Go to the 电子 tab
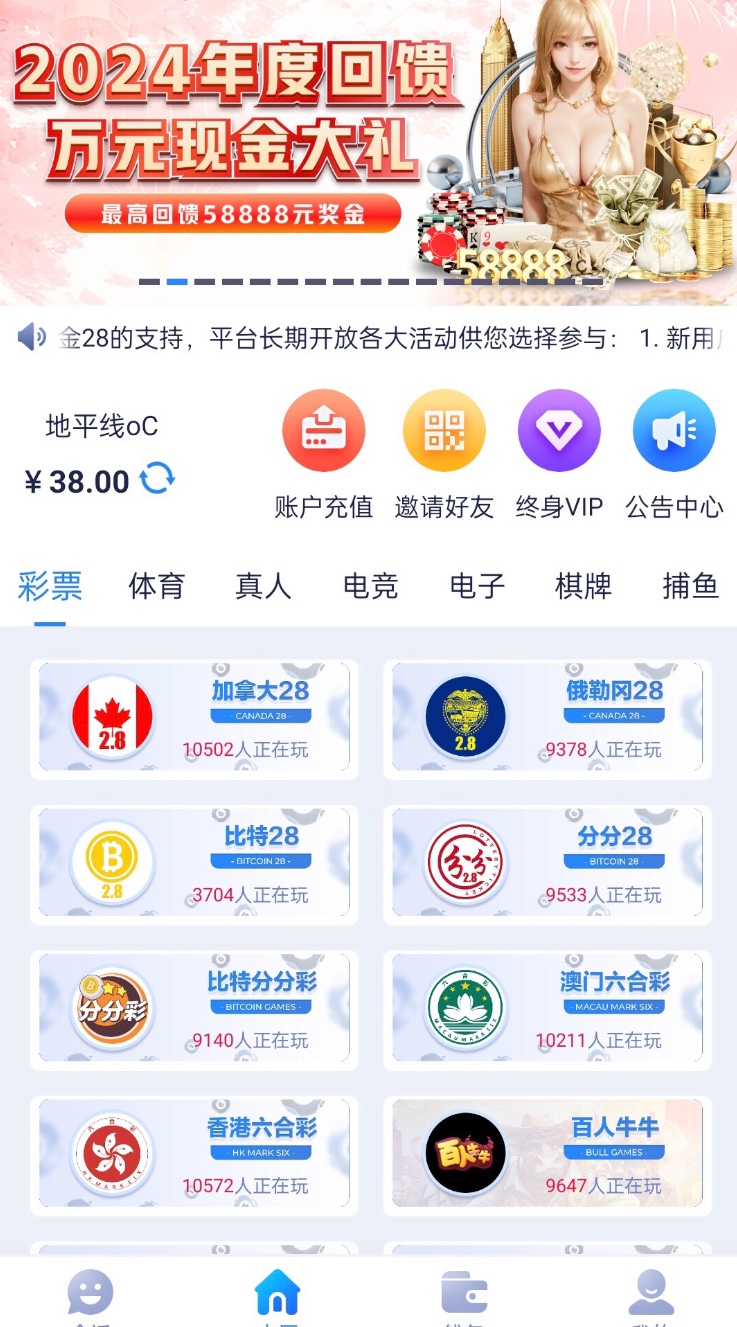Viewport: 737px width, 1327px height. pos(477,586)
